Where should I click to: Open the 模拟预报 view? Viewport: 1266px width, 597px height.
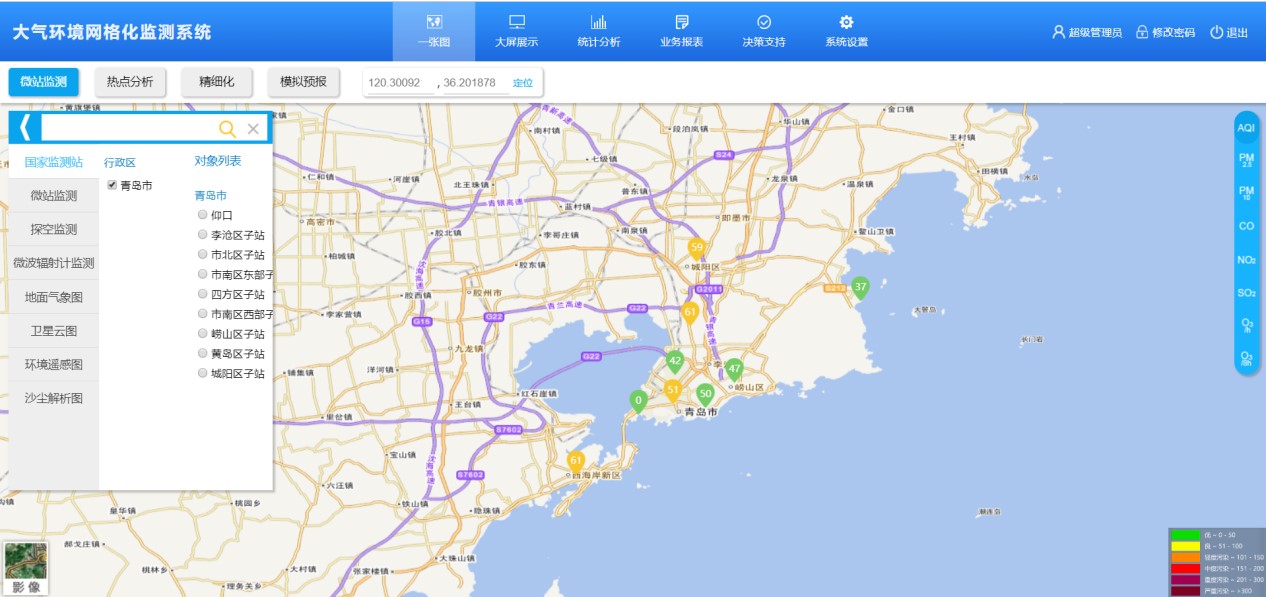pos(303,82)
